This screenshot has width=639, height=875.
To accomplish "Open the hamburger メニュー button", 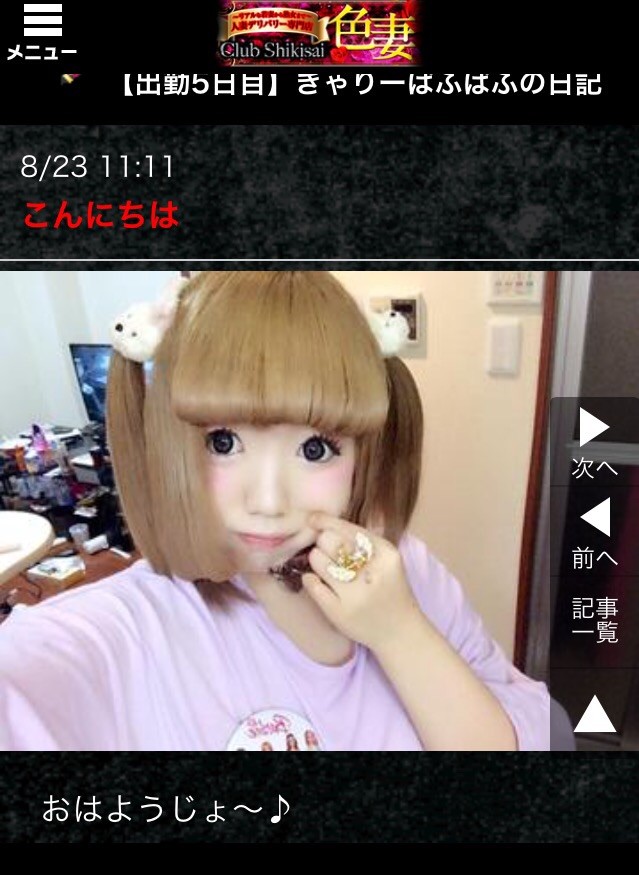I will [41, 32].
